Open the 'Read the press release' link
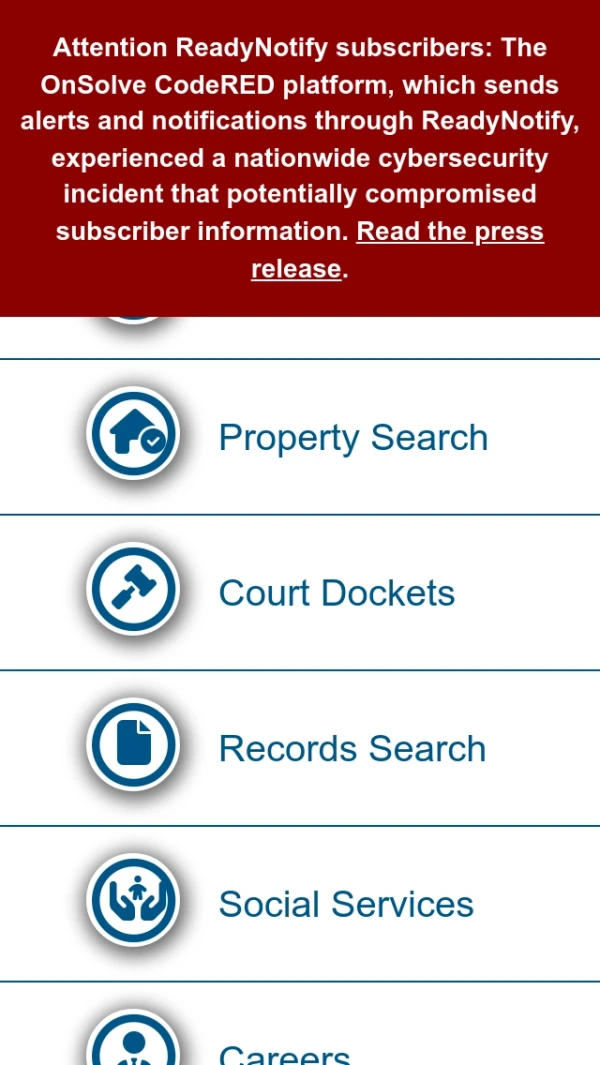Image resolution: width=600 pixels, height=1065 pixels. pos(449,232)
